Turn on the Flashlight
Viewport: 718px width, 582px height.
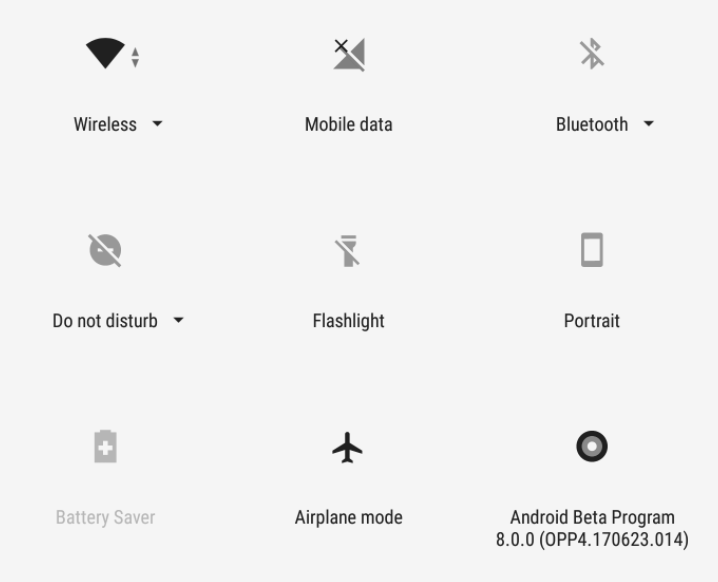point(348,251)
